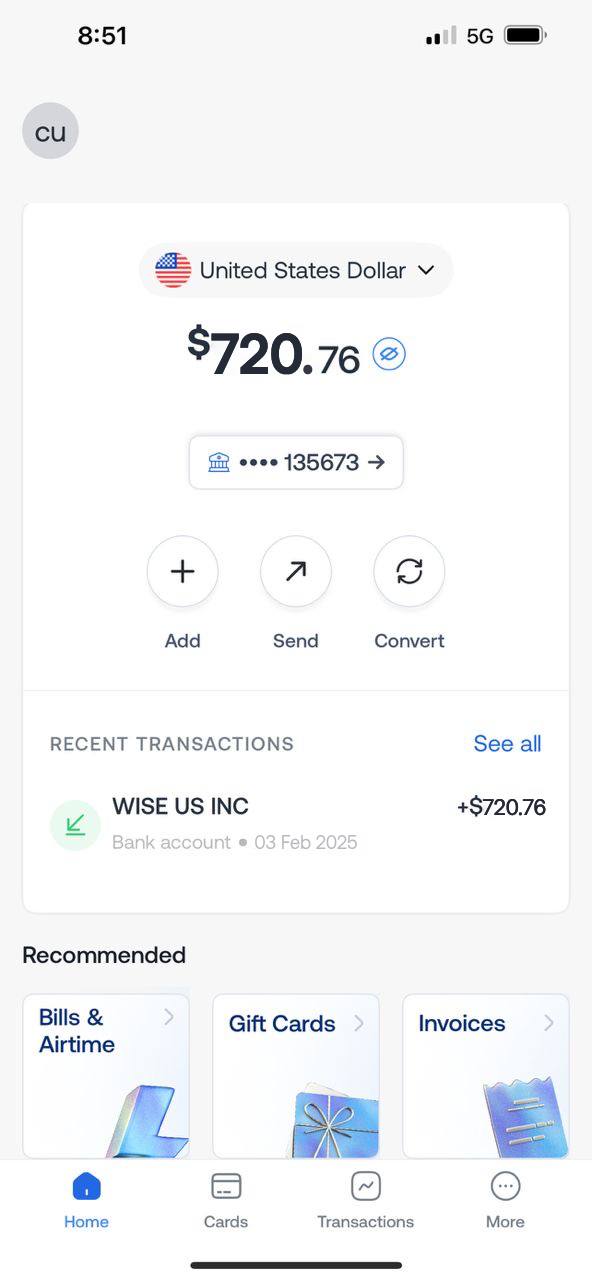Switch to the Transactions tab
Screen dimensions: 592x1280
click(x=366, y=1200)
